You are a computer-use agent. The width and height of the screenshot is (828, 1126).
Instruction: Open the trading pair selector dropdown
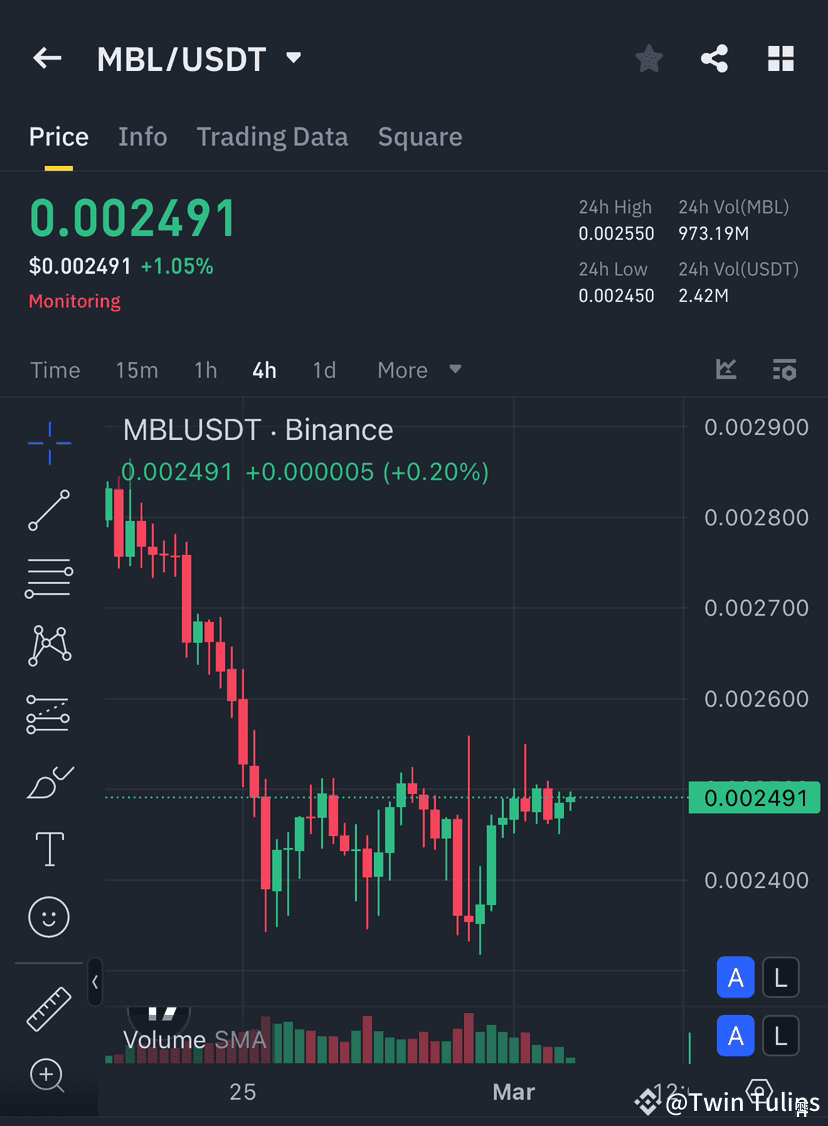[292, 58]
